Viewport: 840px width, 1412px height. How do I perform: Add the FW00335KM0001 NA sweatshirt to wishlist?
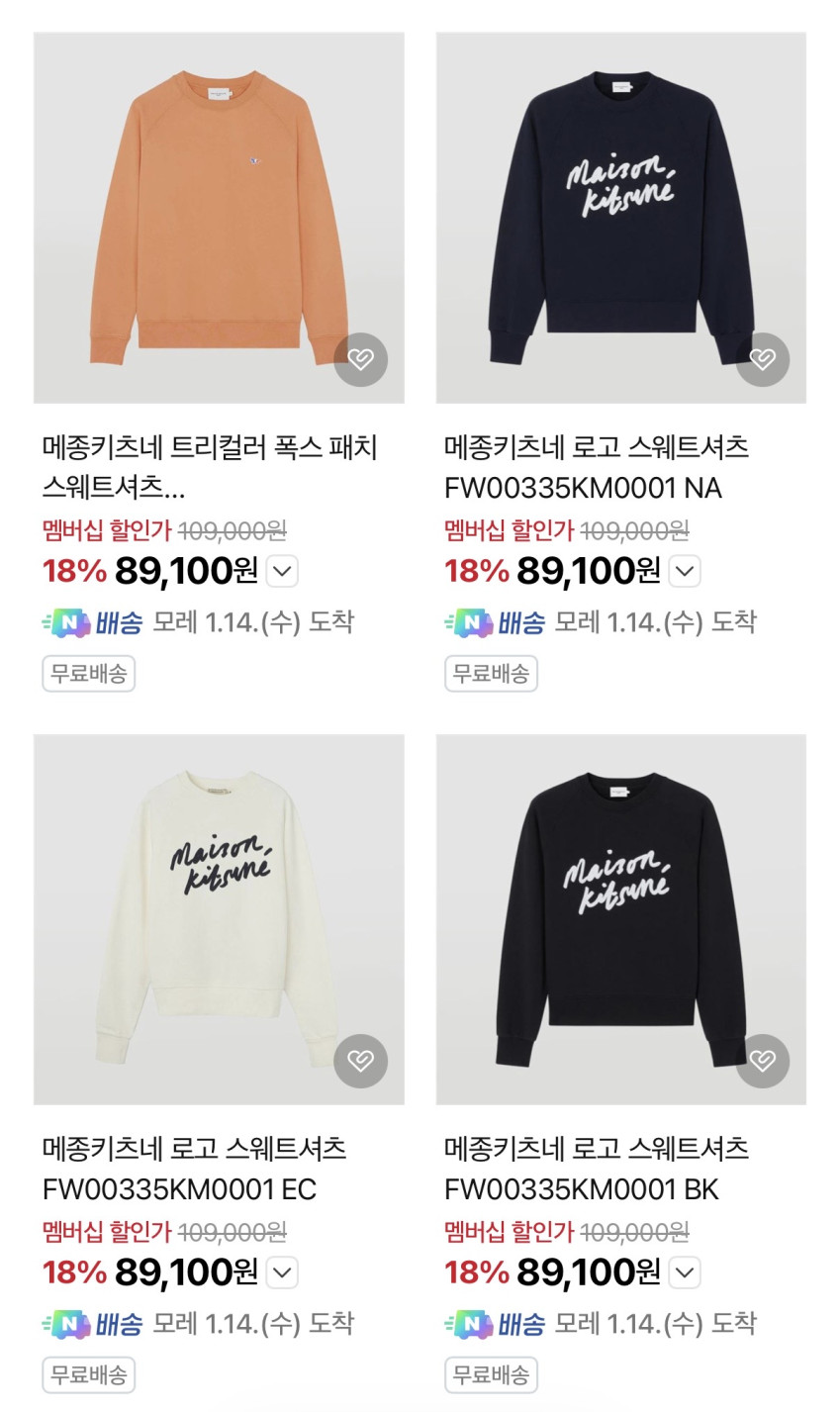click(762, 359)
